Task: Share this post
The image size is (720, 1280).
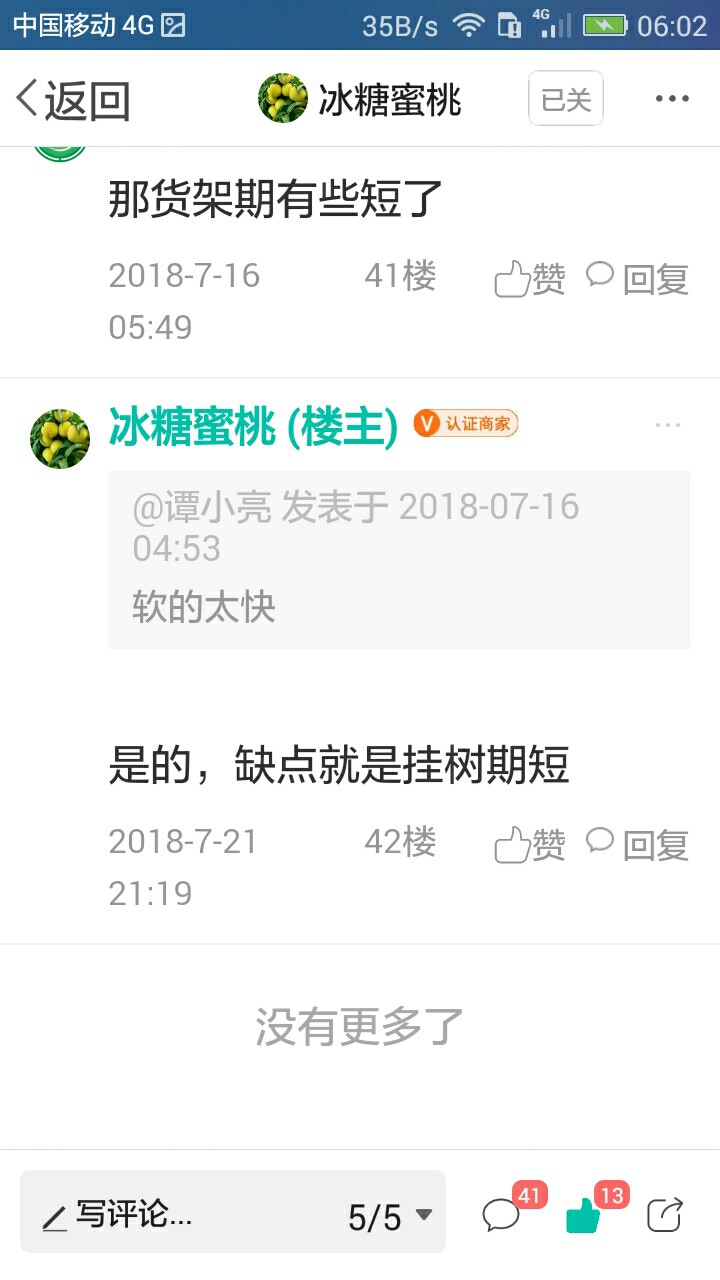Action: pyautogui.click(x=665, y=1215)
